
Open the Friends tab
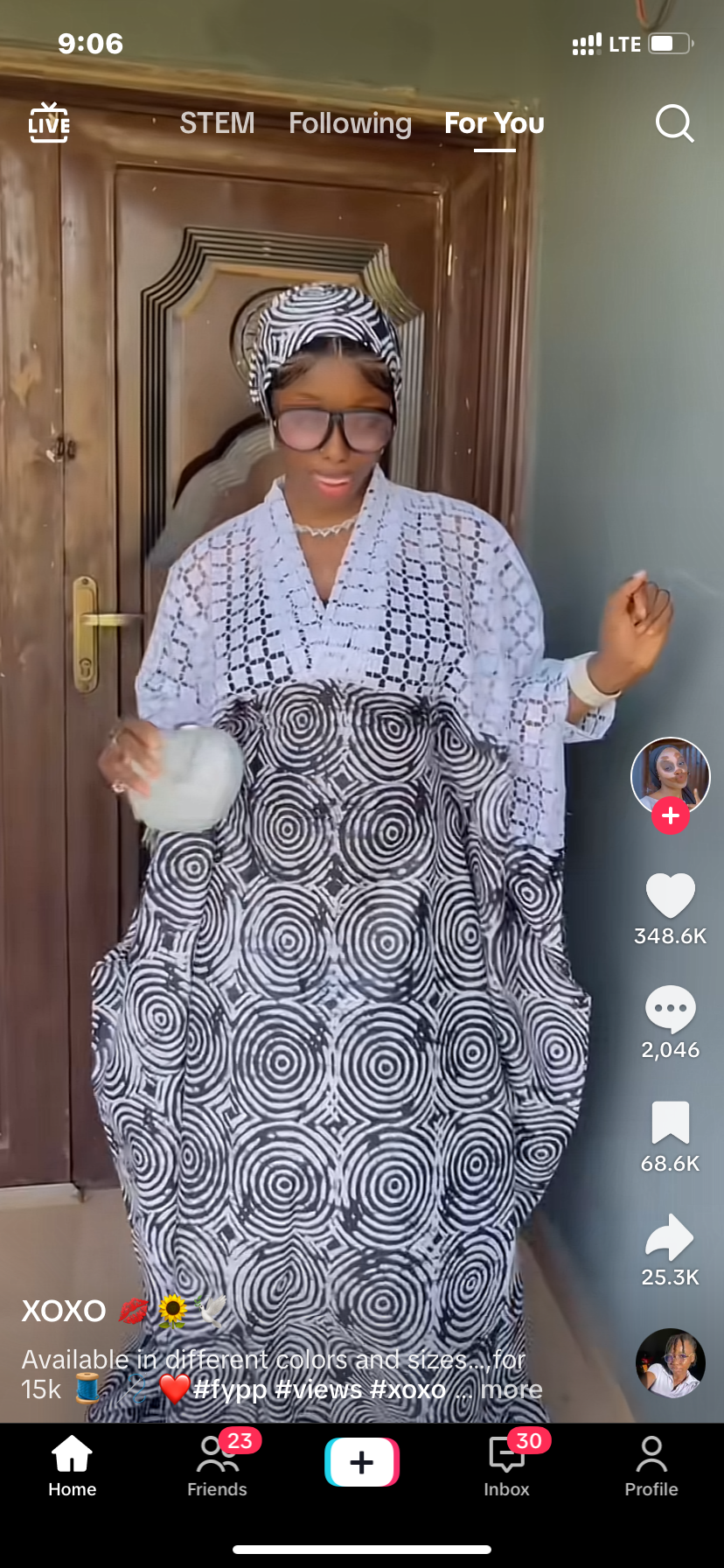point(217,1466)
